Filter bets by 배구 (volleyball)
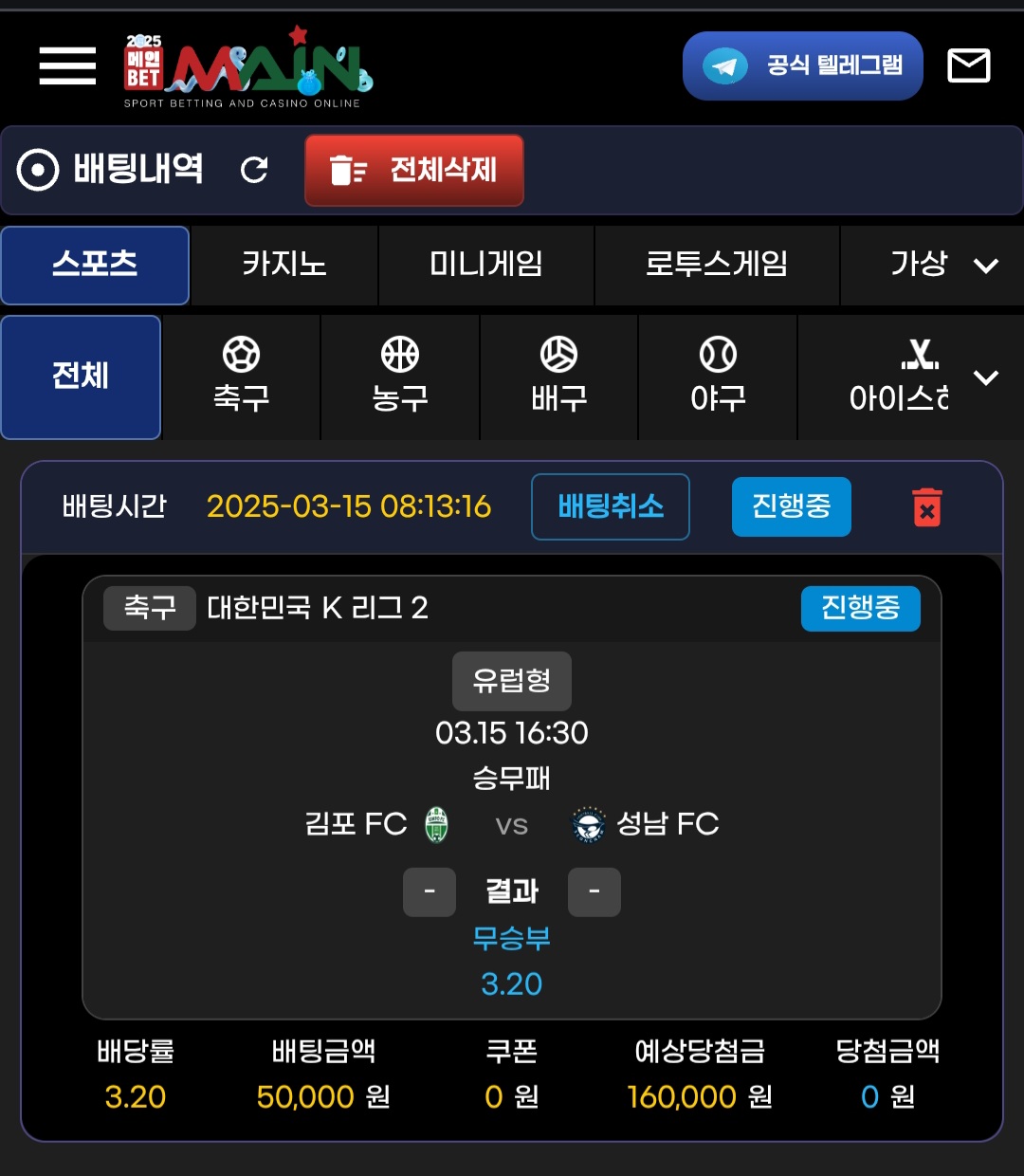The width and height of the screenshot is (1024, 1176). point(558,377)
